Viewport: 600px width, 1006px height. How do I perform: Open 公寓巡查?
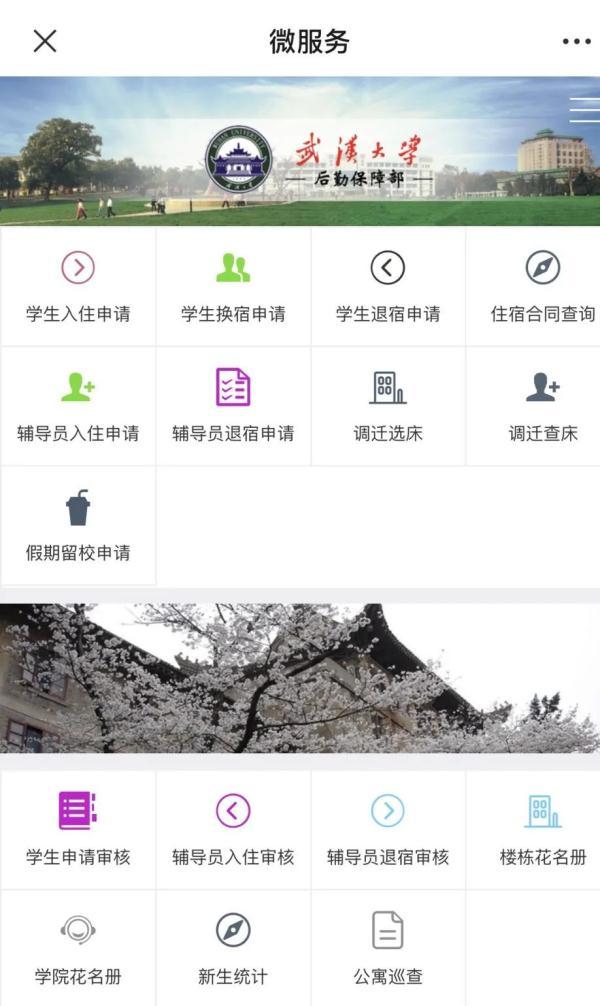[x=388, y=950]
